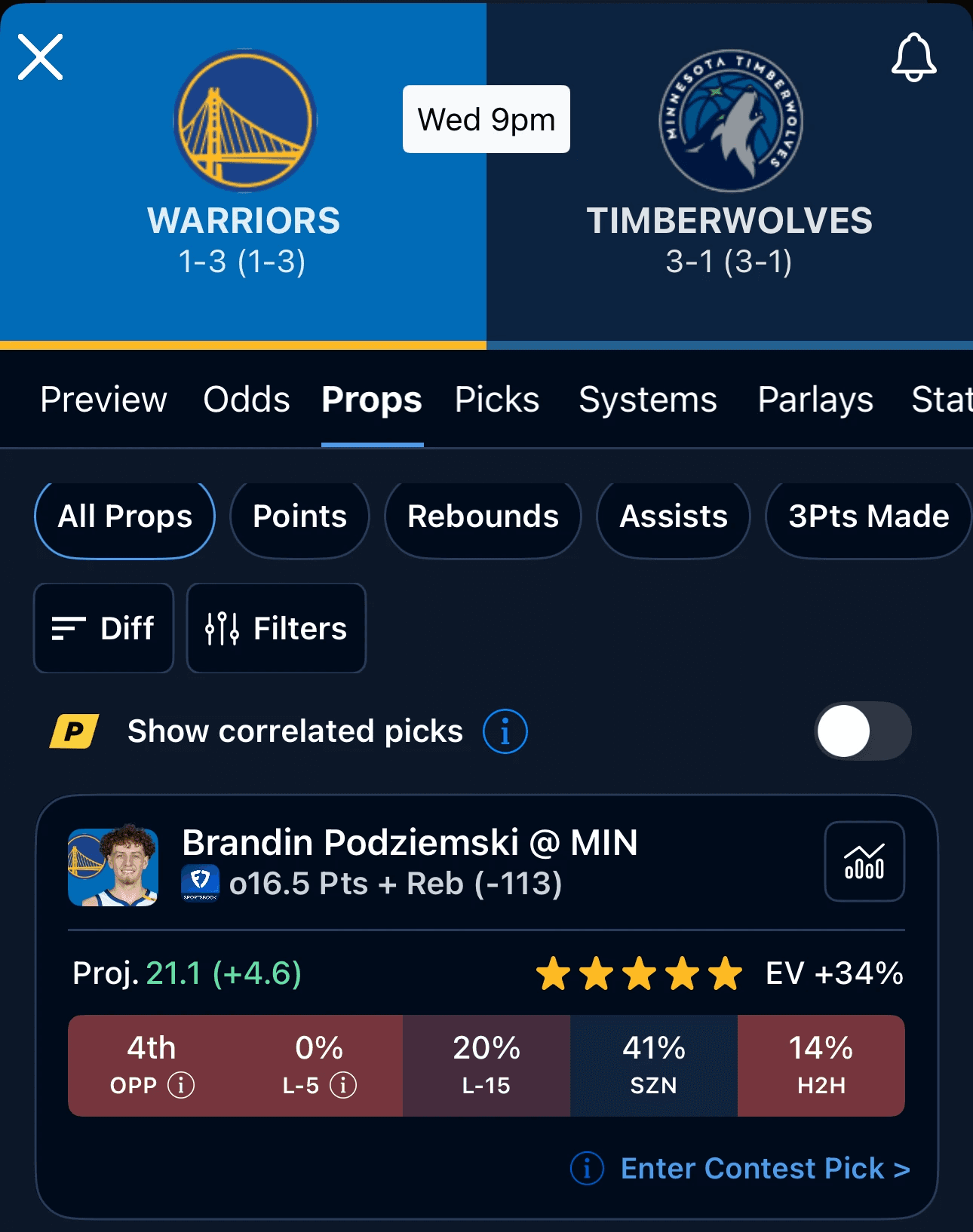The height and width of the screenshot is (1232, 973).
Task: Toggle the 3Pts Made filter
Action: pyautogui.click(x=867, y=517)
